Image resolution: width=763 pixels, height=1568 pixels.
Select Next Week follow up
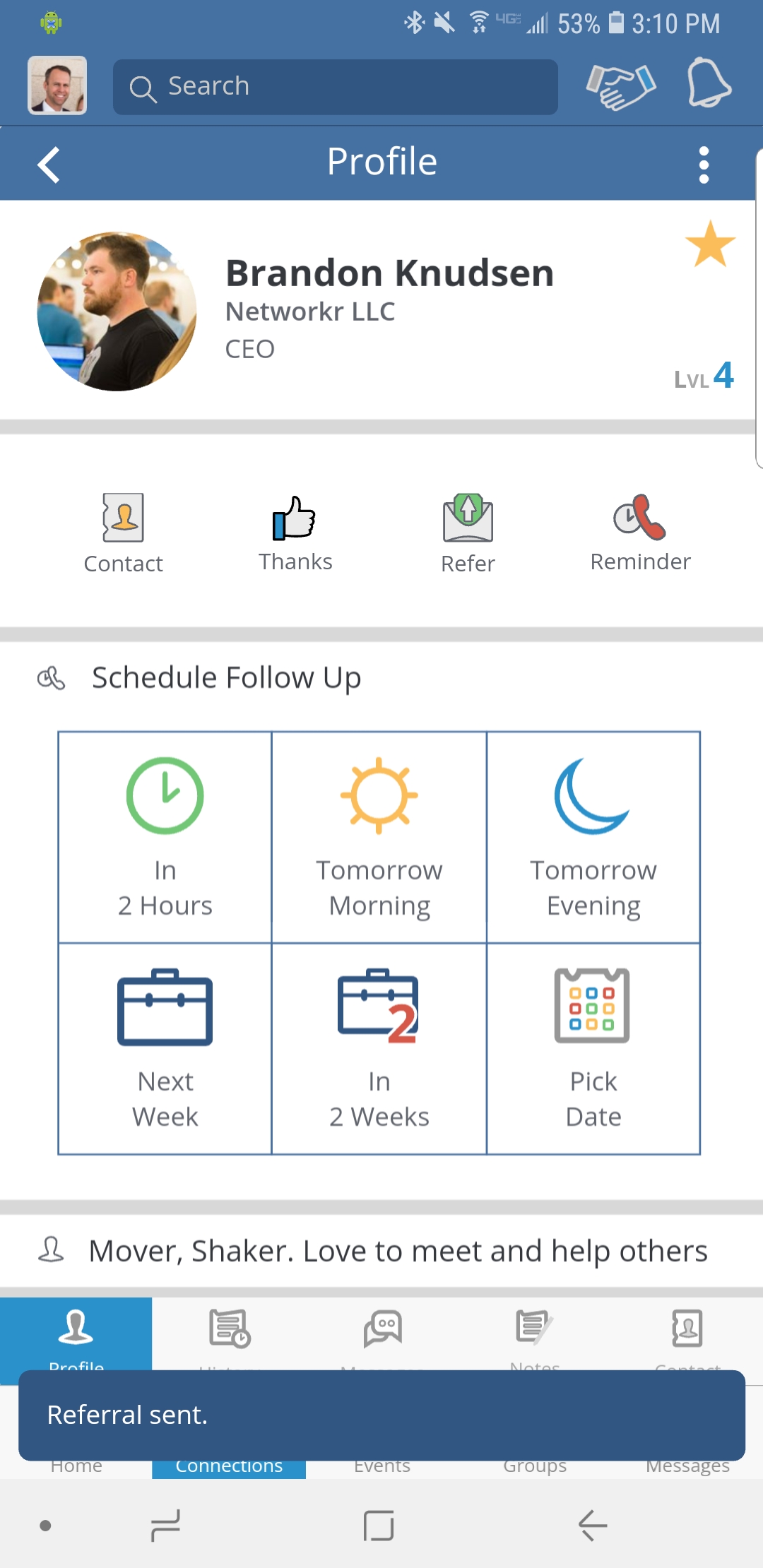pyautogui.click(x=165, y=1049)
